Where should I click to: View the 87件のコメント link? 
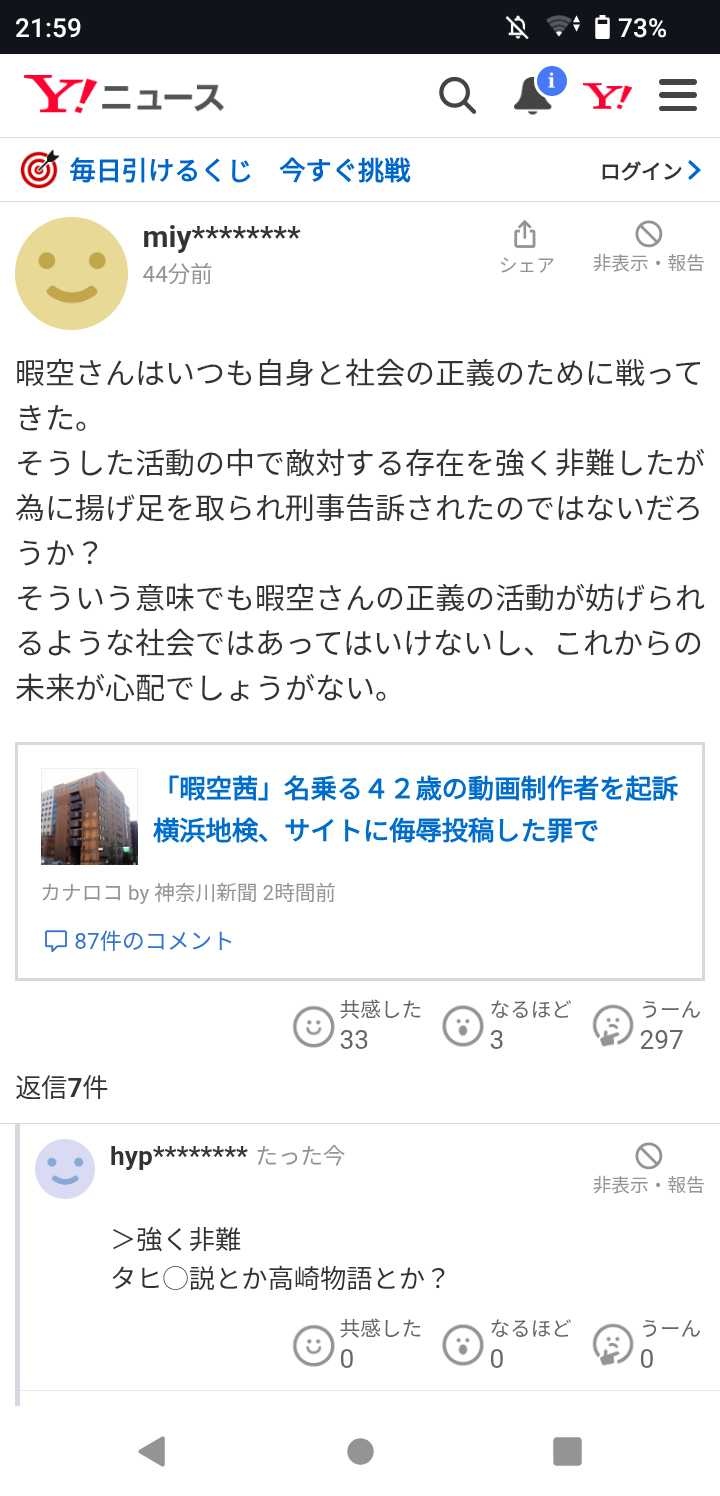[x=139, y=940]
